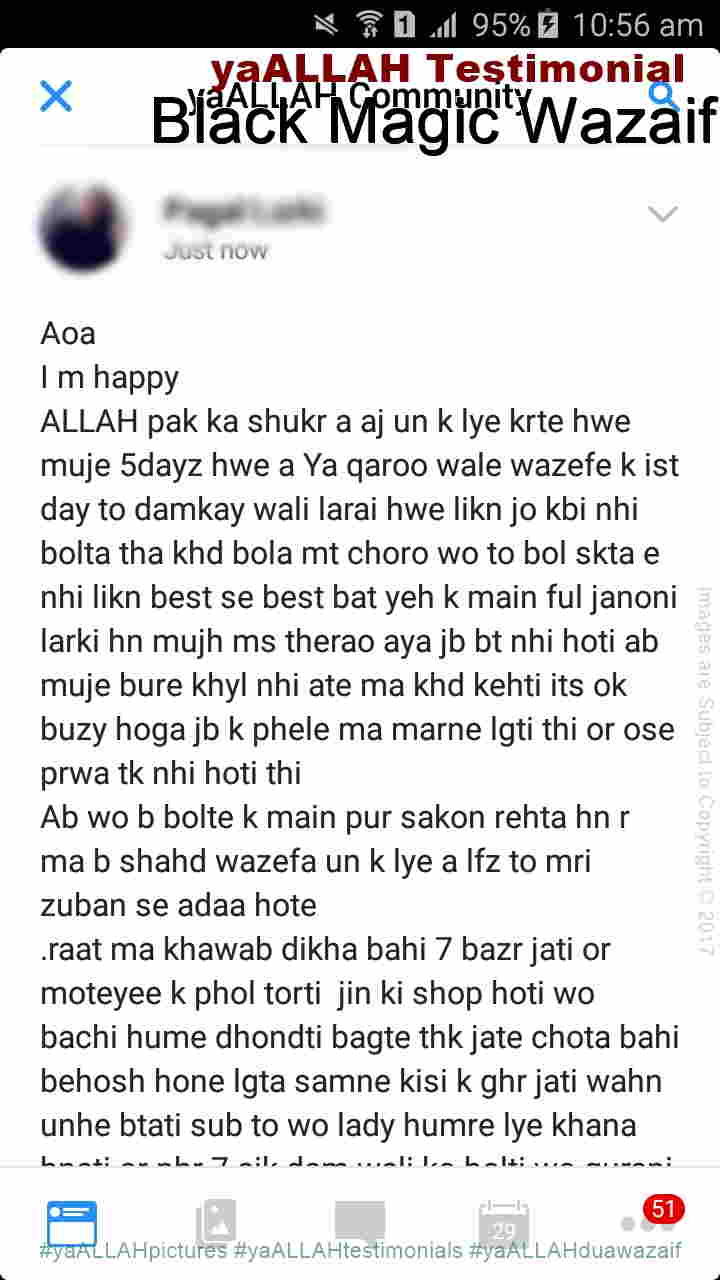Open the events calendar tab

pyautogui.click(x=504, y=1222)
